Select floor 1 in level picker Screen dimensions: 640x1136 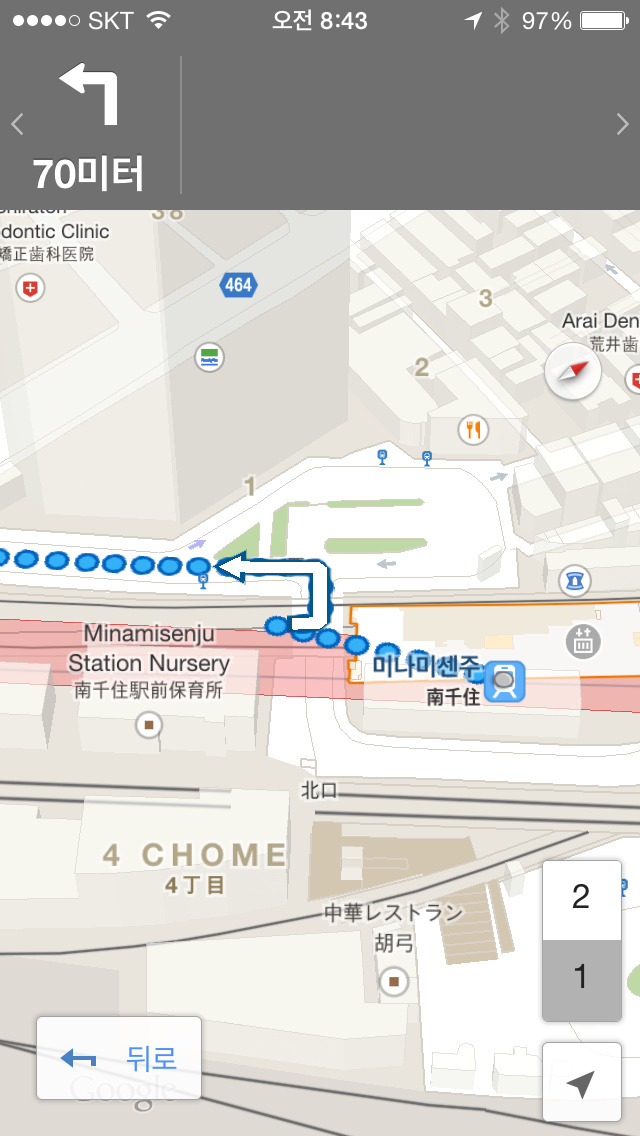click(x=581, y=977)
